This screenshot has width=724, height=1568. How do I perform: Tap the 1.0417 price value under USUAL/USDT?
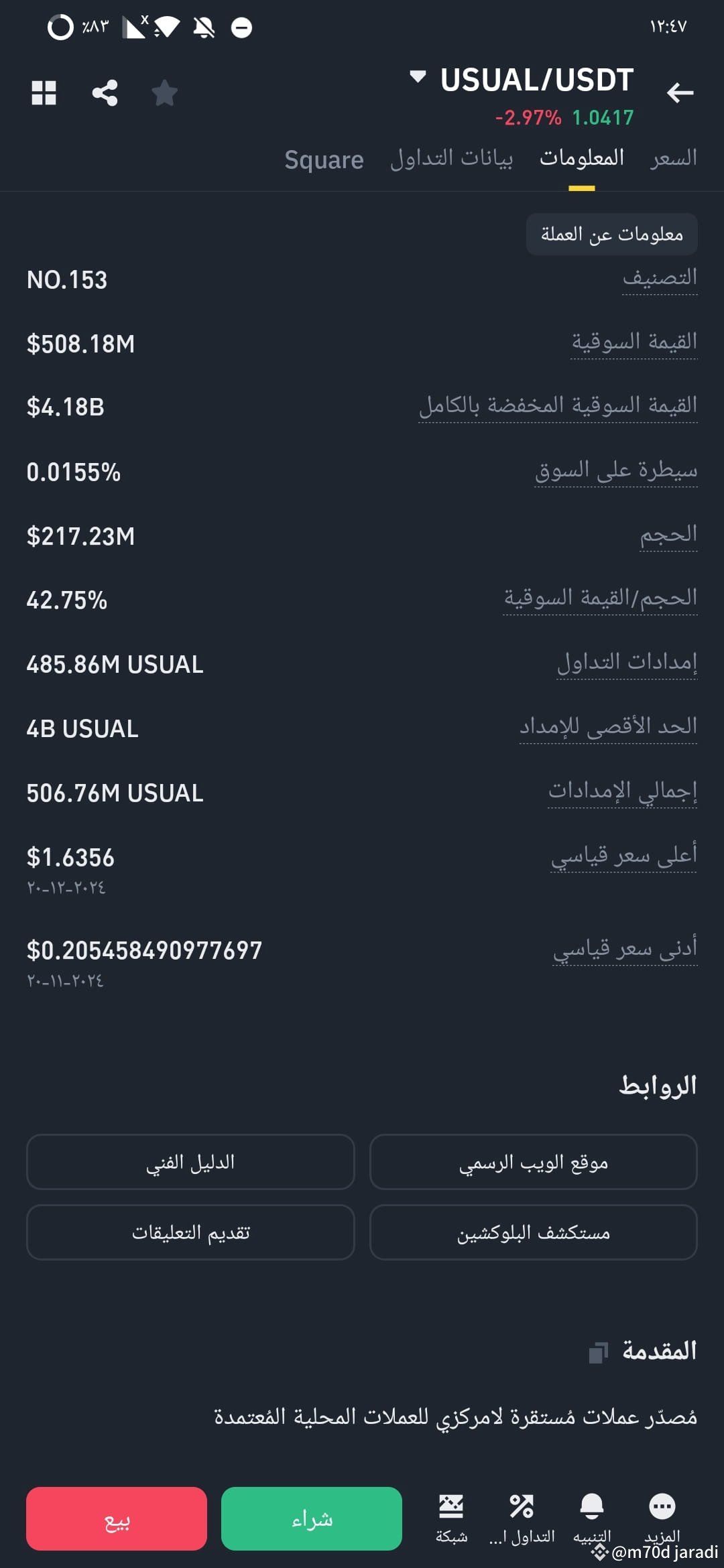[602, 116]
